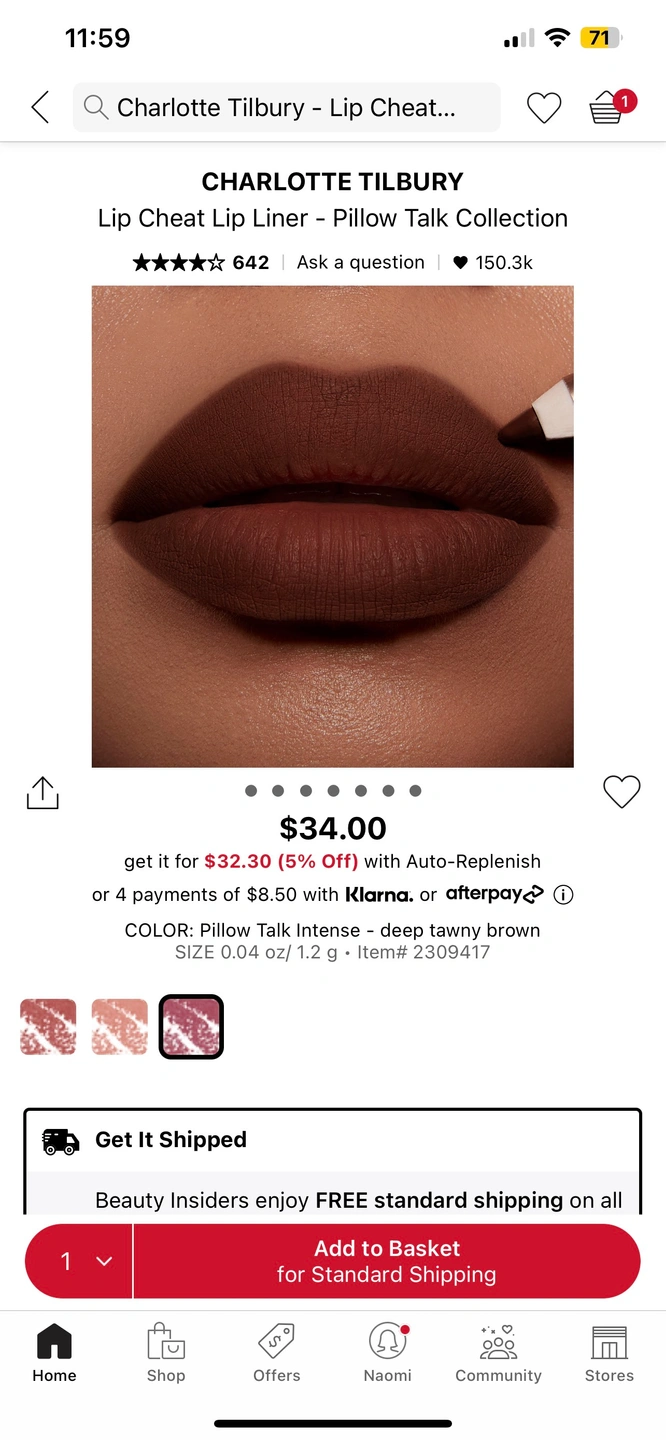Open Naomi's profile tab

tap(388, 1354)
